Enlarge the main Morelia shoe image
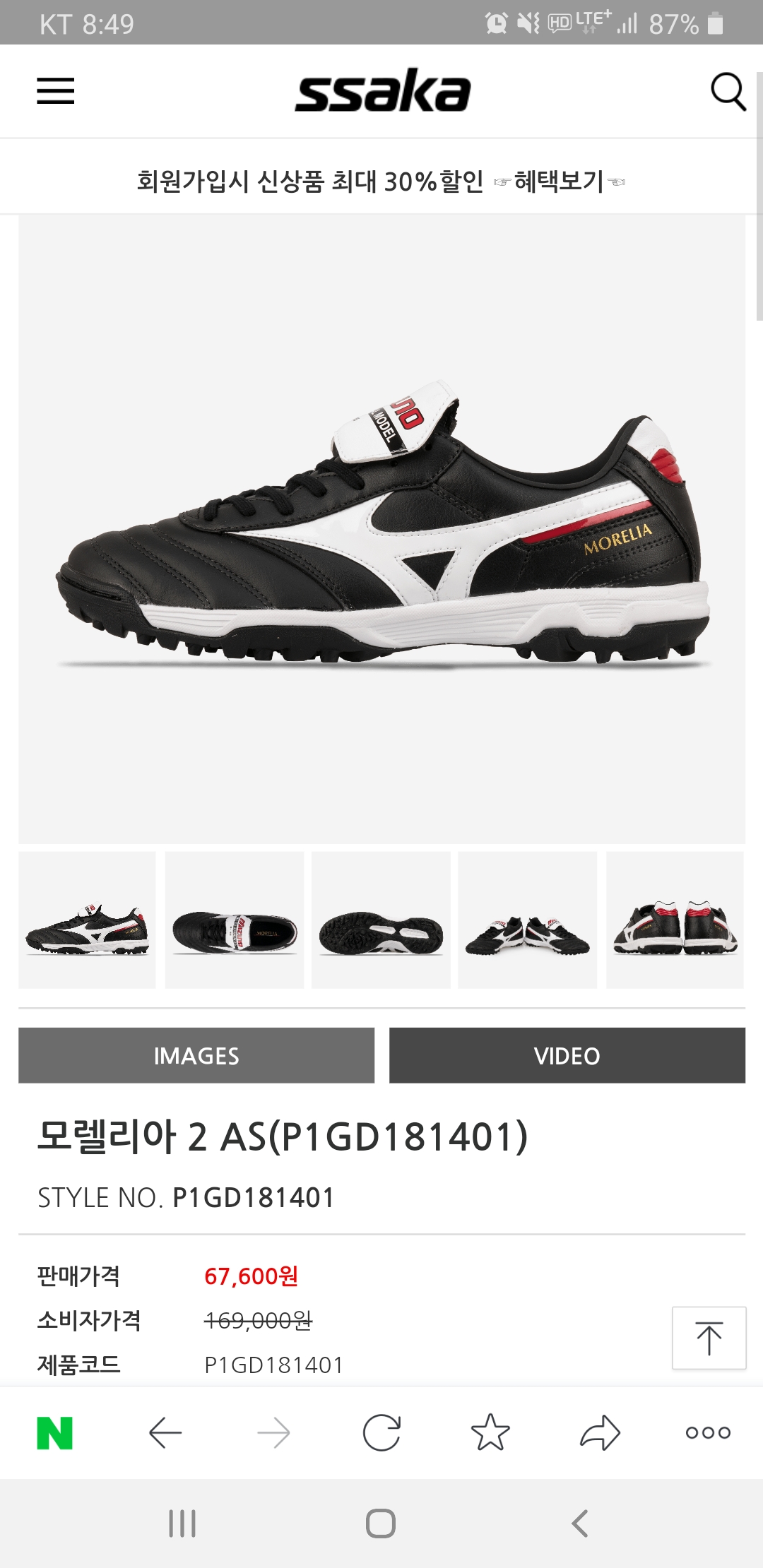763x1568 pixels. (x=381, y=529)
